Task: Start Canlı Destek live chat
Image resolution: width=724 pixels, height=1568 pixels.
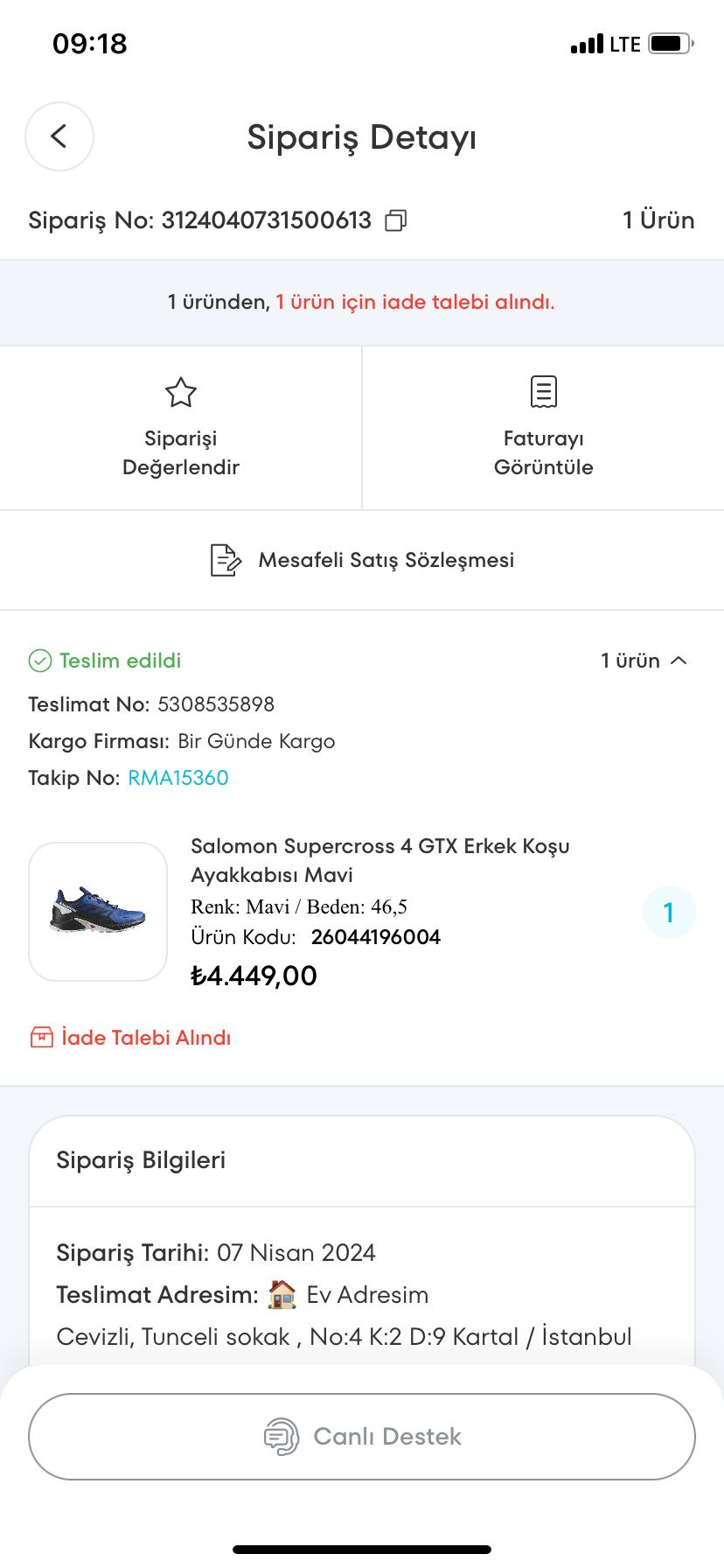Action: [x=362, y=1437]
